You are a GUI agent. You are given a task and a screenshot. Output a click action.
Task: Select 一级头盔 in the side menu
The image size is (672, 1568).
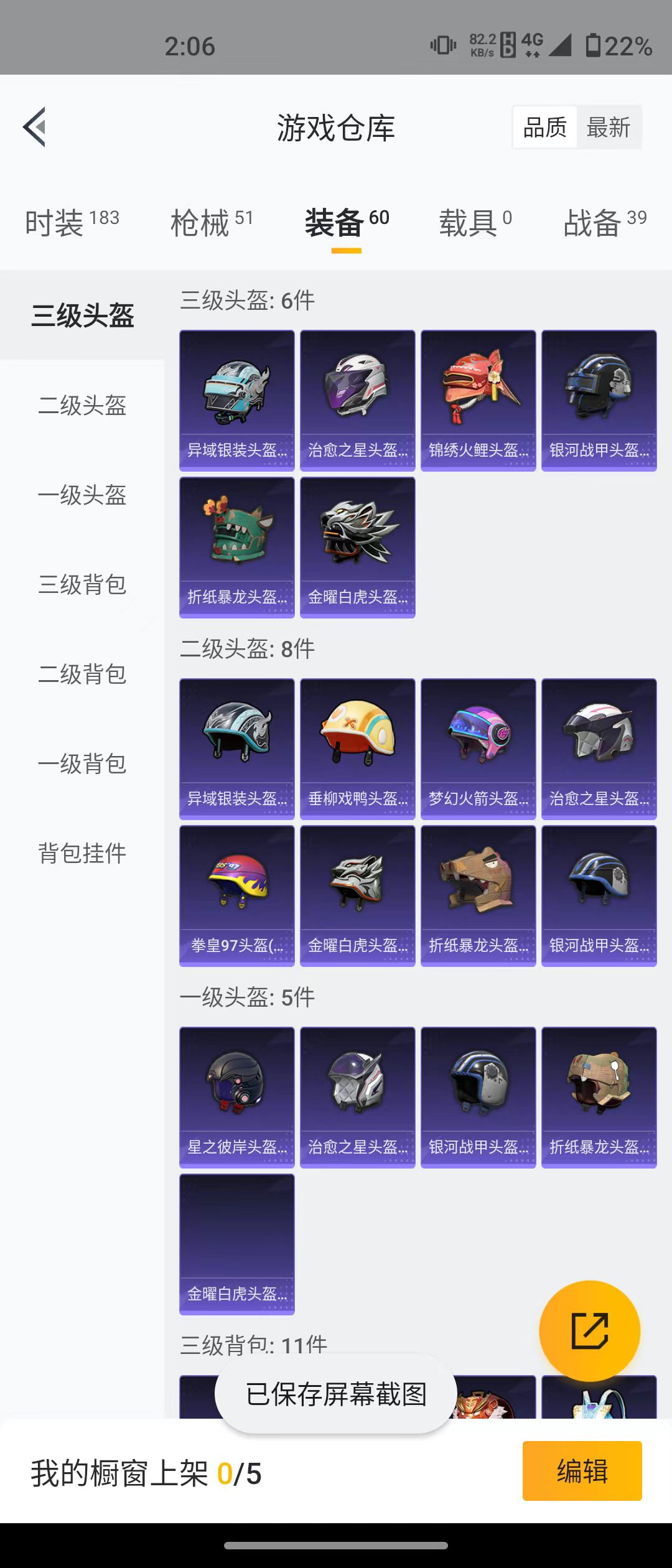click(x=82, y=495)
